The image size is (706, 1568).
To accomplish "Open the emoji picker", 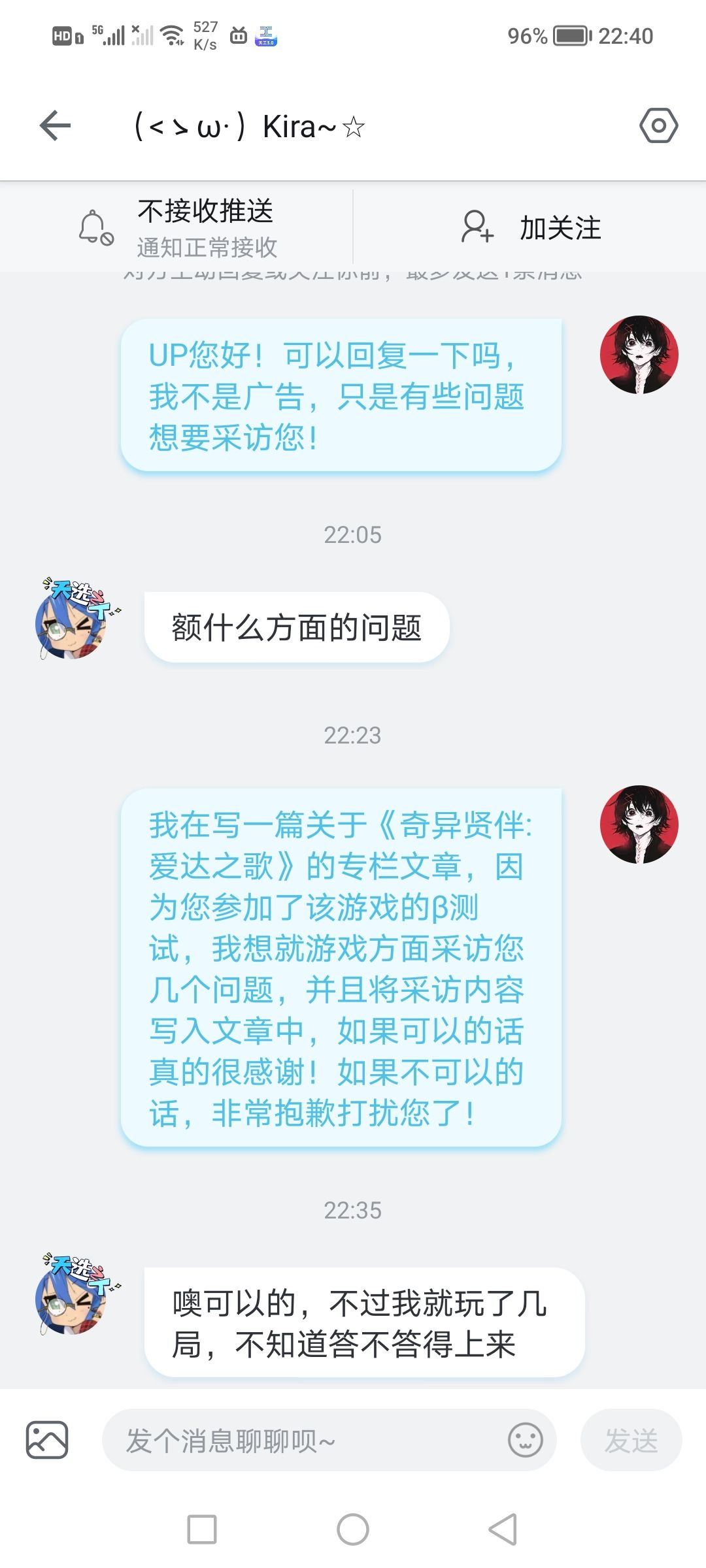I will 526,1440.
